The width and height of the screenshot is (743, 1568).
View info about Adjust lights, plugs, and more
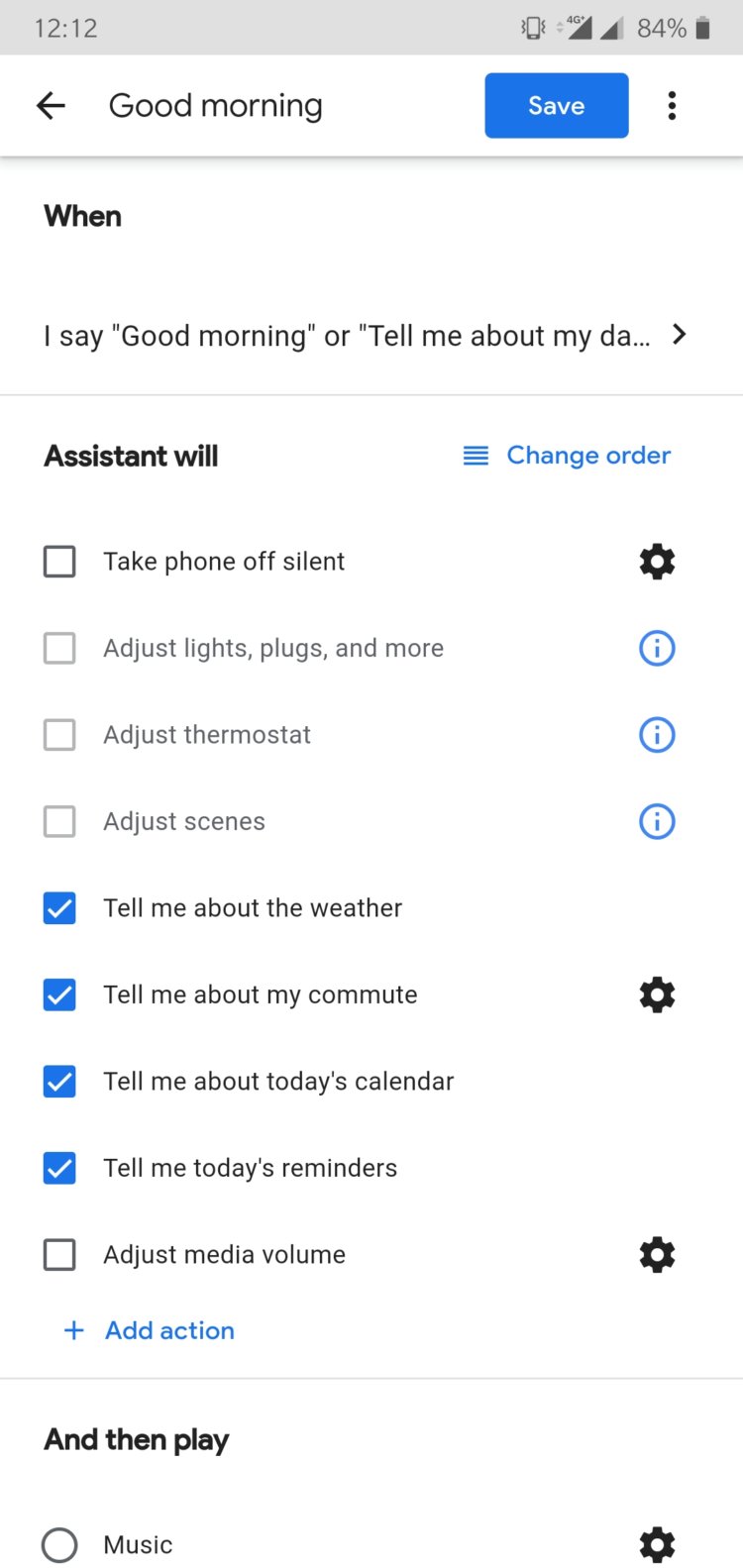click(657, 648)
